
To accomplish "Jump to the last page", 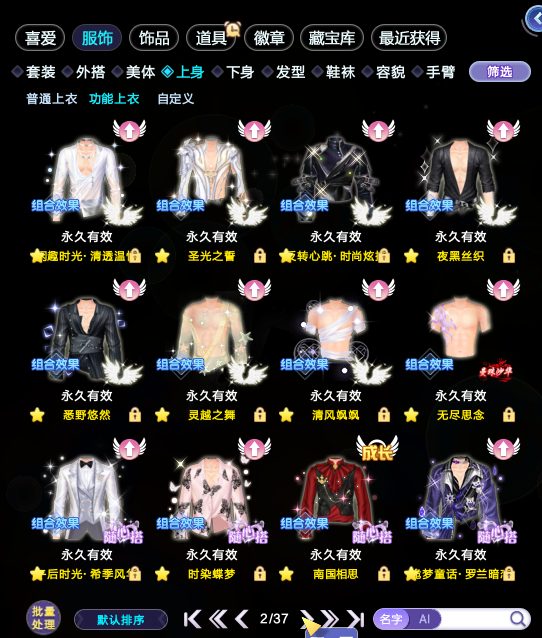I will pos(356,619).
